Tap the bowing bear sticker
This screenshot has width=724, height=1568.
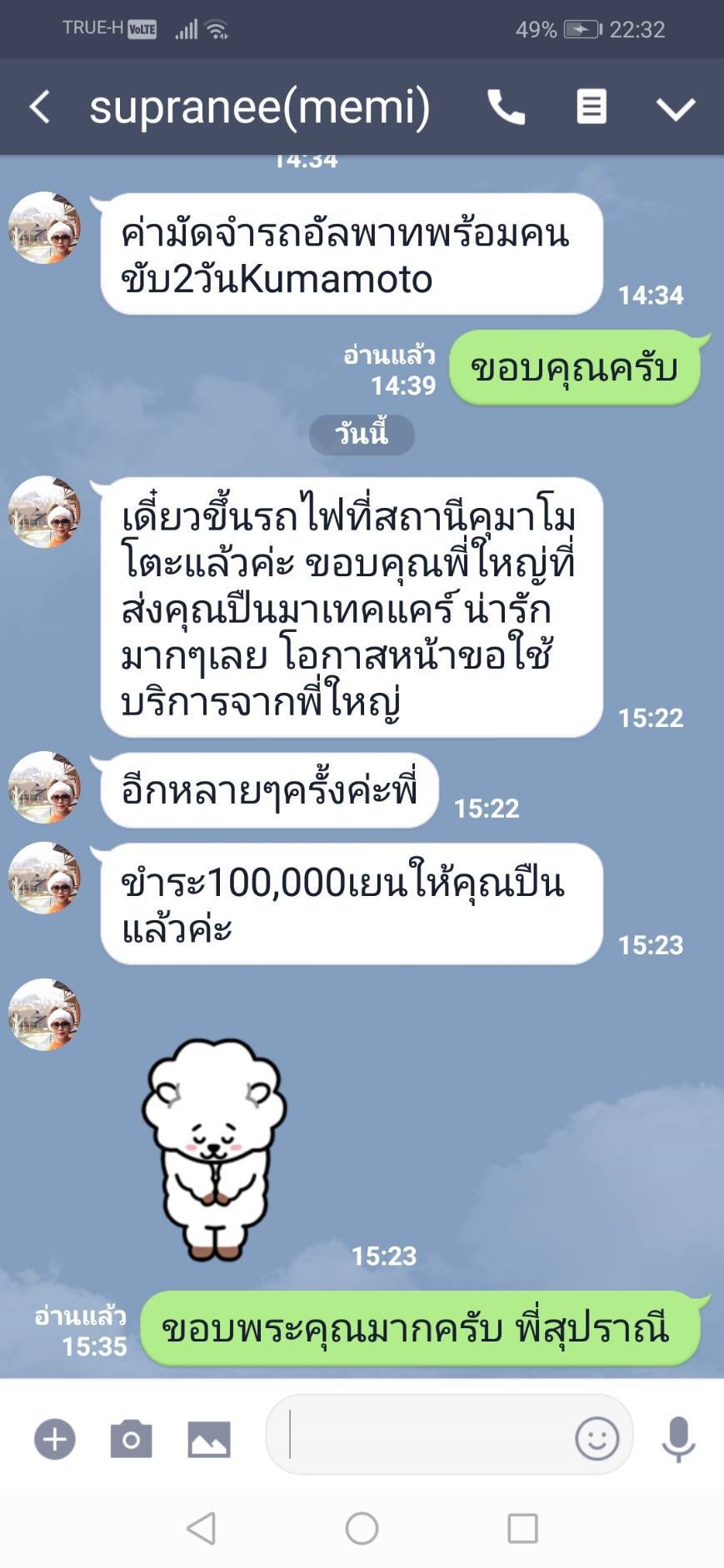pos(214,1148)
